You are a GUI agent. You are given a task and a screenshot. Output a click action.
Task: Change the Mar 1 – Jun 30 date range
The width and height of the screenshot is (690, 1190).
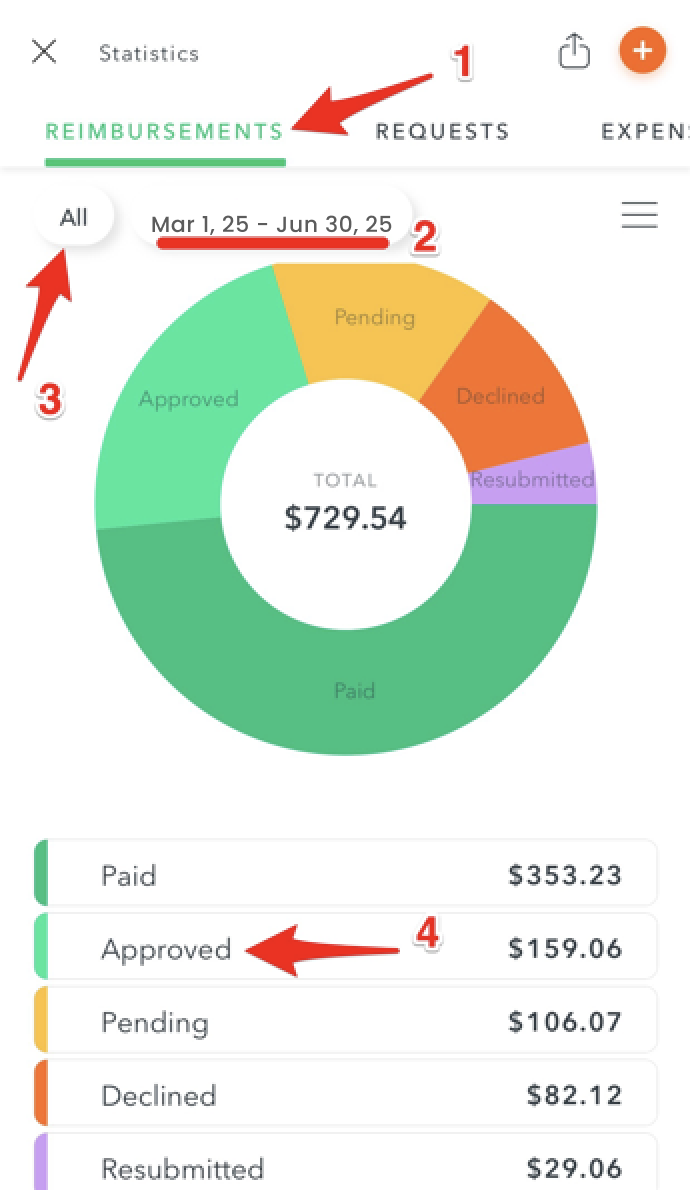click(271, 224)
